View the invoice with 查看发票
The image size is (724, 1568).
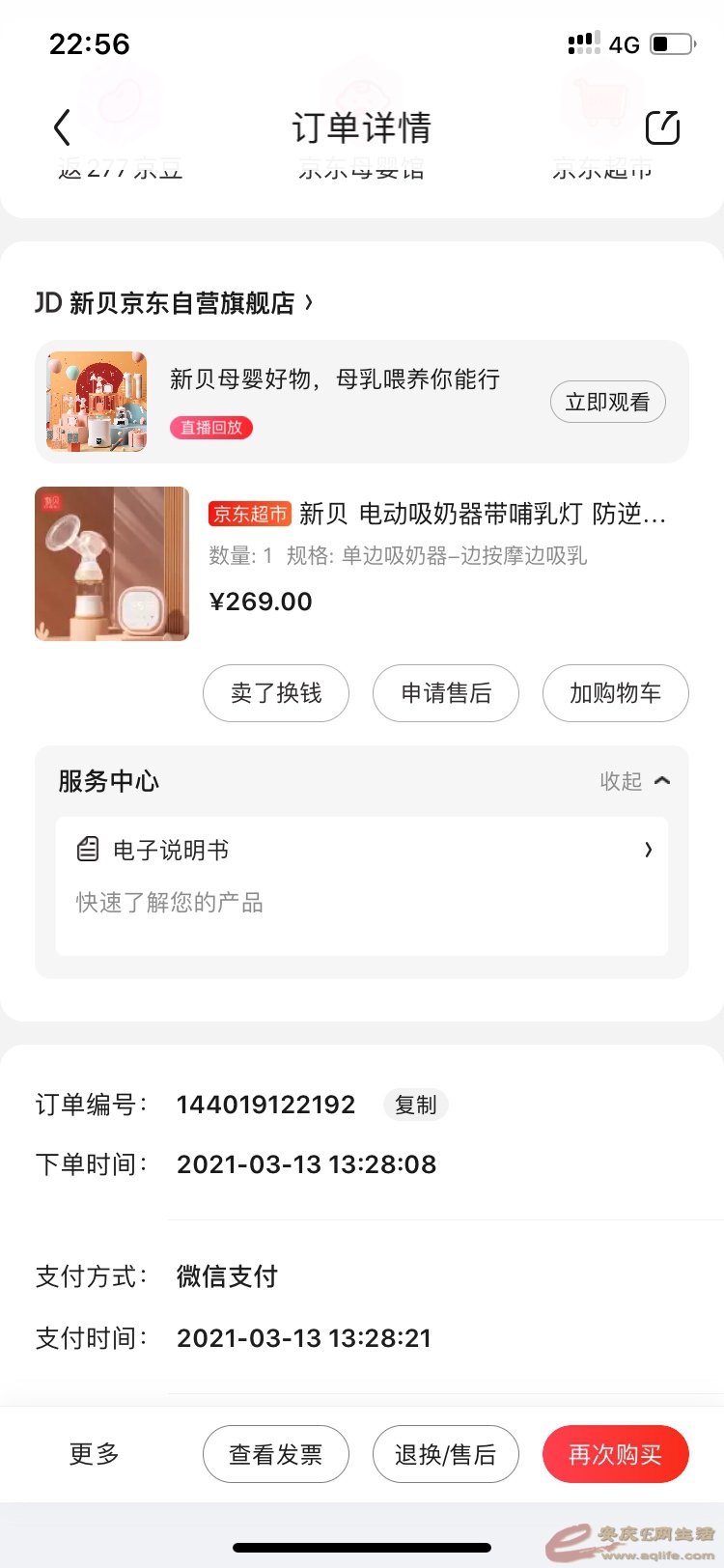tap(276, 1454)
